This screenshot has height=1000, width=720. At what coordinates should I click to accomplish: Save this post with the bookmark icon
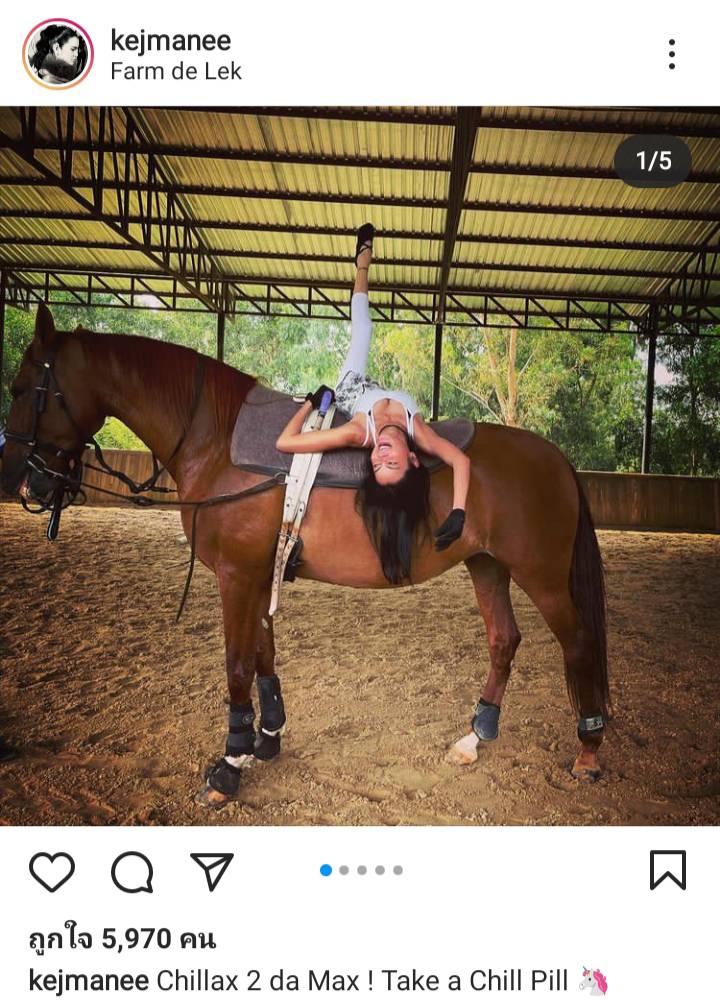pyautogui.click(x=667, y=870)
